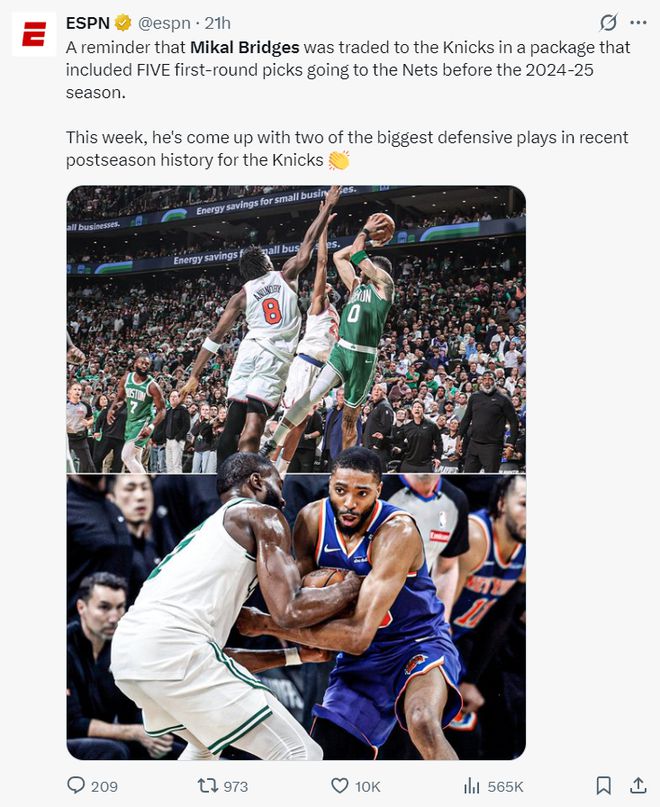
Task: Open the post's 21h timestamp
Action: pyautogui.click(x=218, y=22)
